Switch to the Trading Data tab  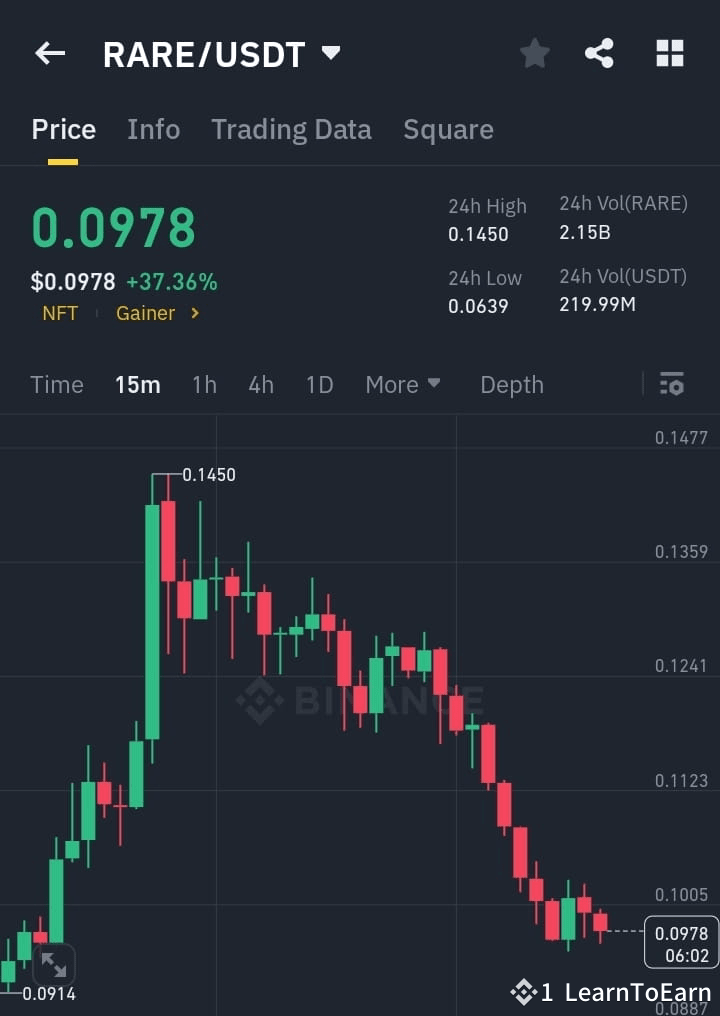pyautogui.click(x=291, y=129)
